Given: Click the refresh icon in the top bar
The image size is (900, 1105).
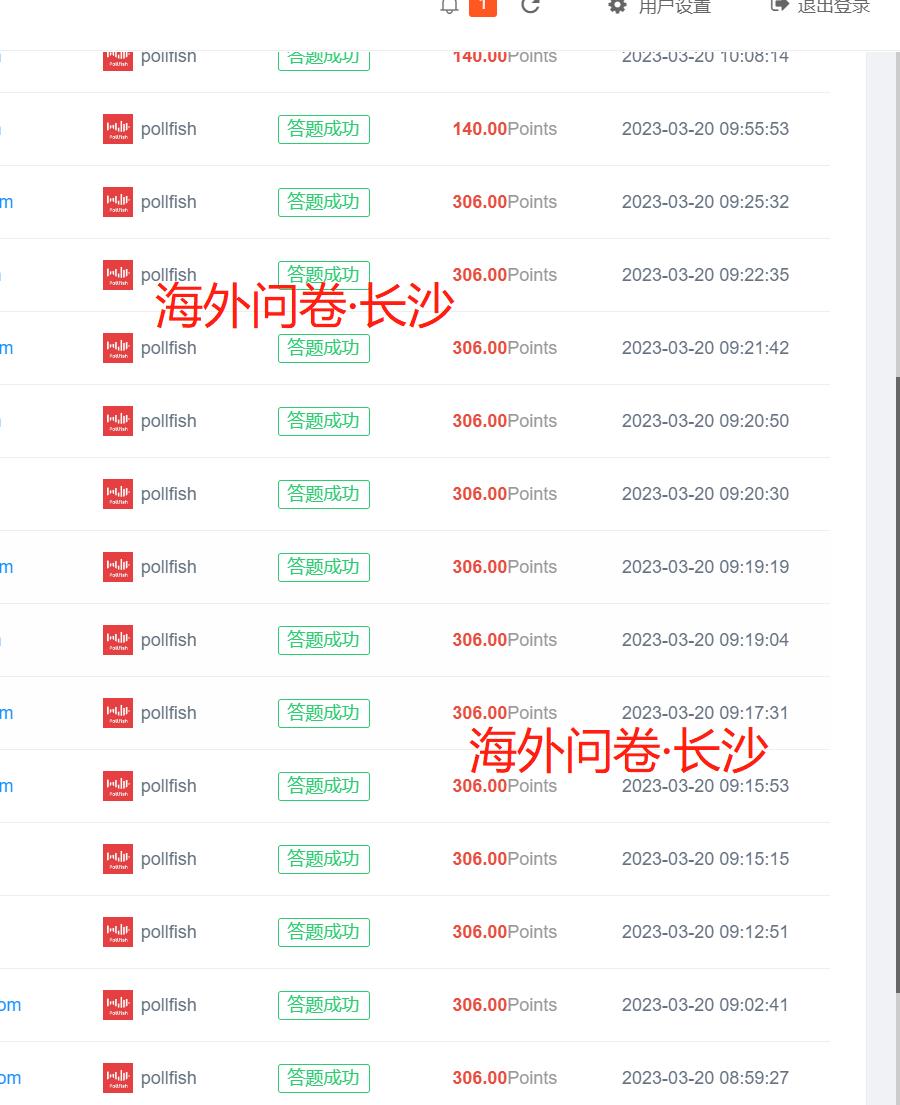Looking at the screenshot, I should pyautogui.click(x=529, y=7).
